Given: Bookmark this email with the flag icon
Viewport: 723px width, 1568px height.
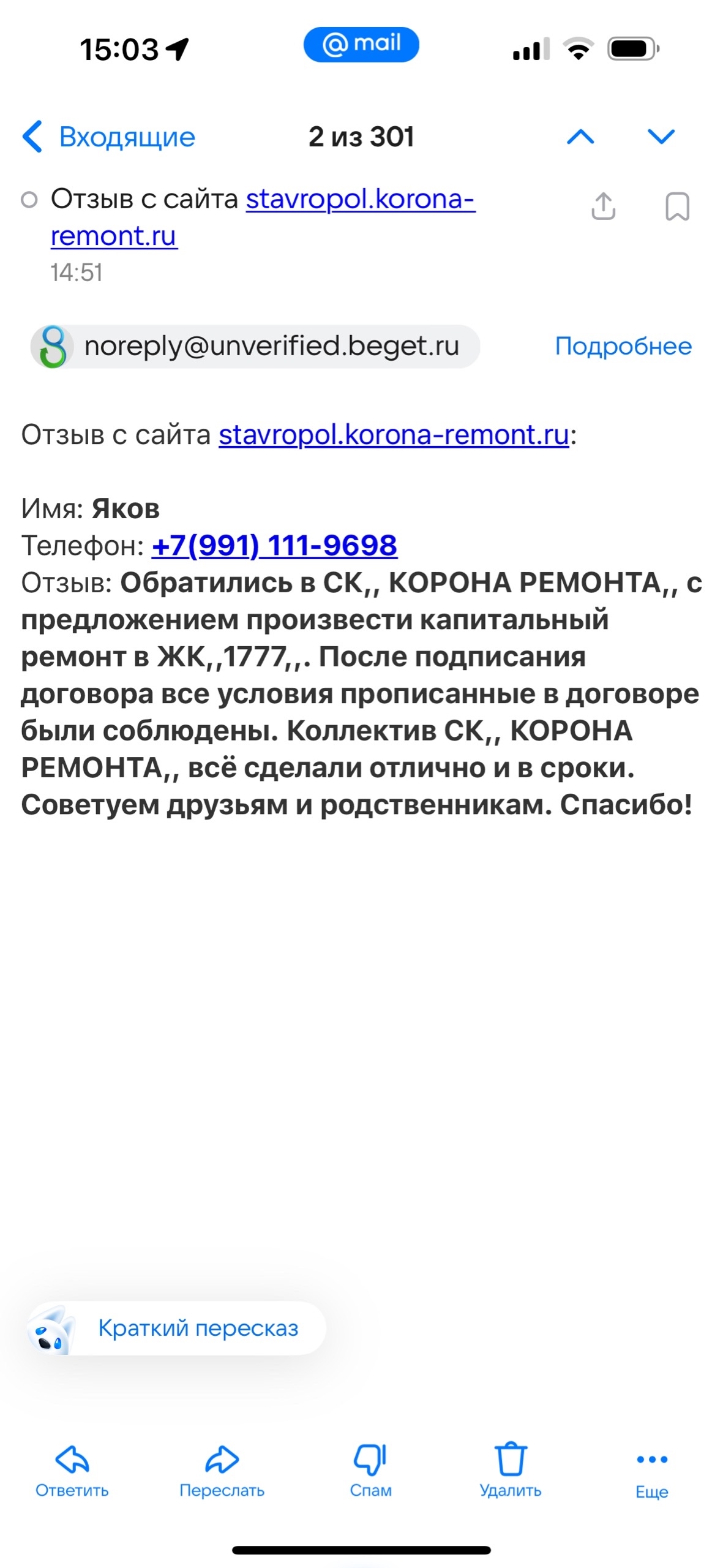Looking at the screenshot, I should click(677, 206).
